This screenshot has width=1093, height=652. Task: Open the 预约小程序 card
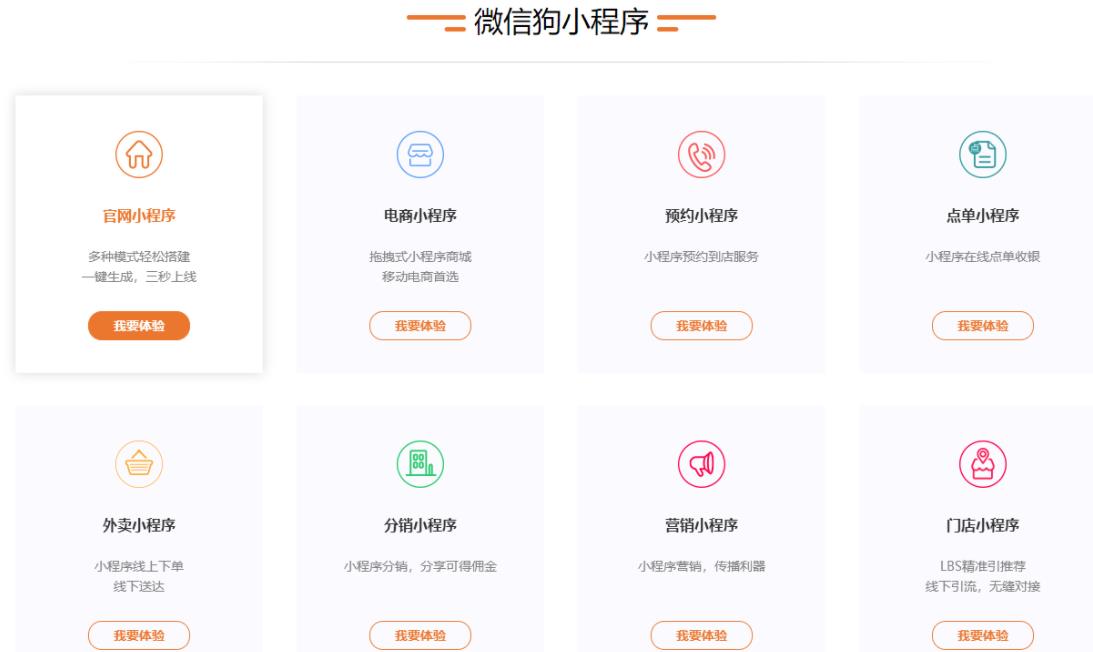coord(701,216)
